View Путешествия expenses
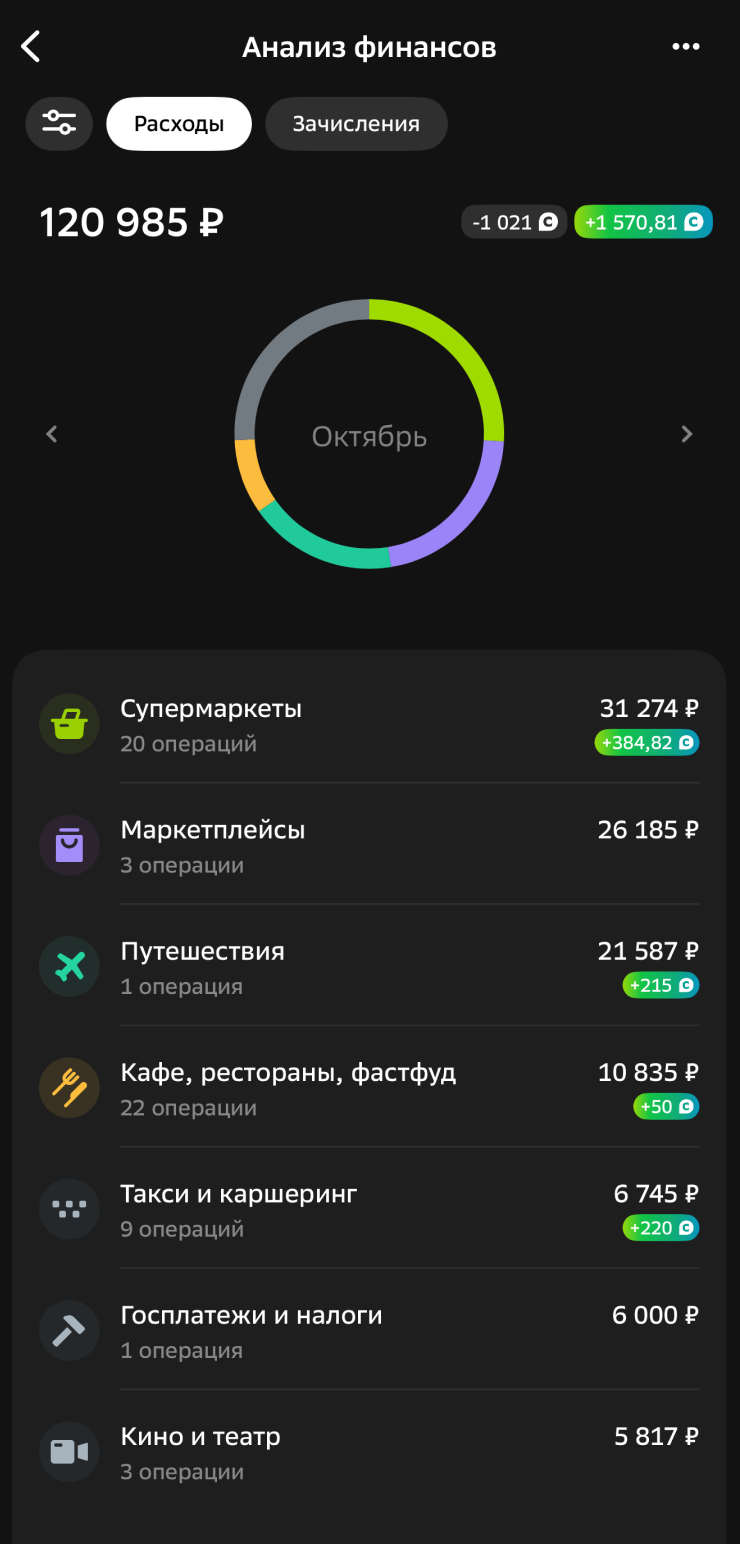The width and height of the screenshot is (740, 1544). [369, 966]
